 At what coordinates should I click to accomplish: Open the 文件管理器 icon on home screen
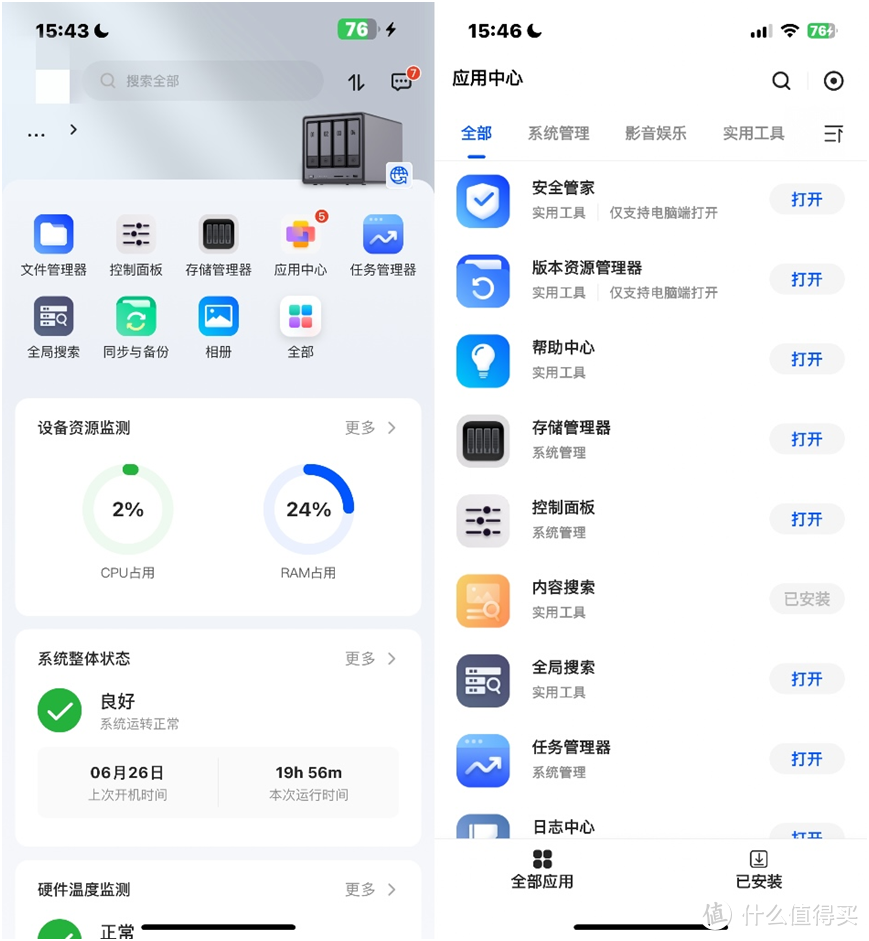point(53,233)
